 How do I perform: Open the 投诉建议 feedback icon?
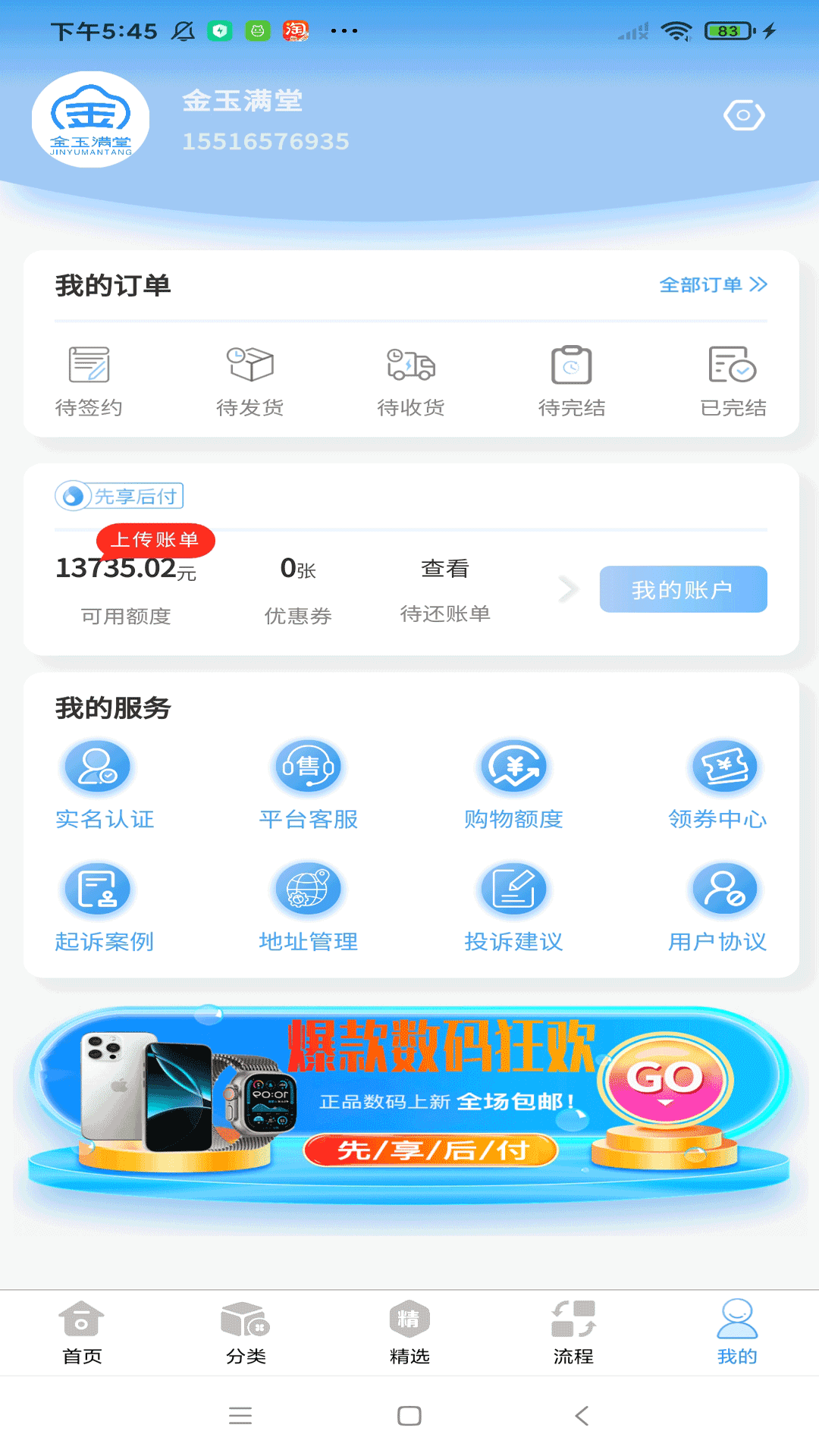coord(514,889)
